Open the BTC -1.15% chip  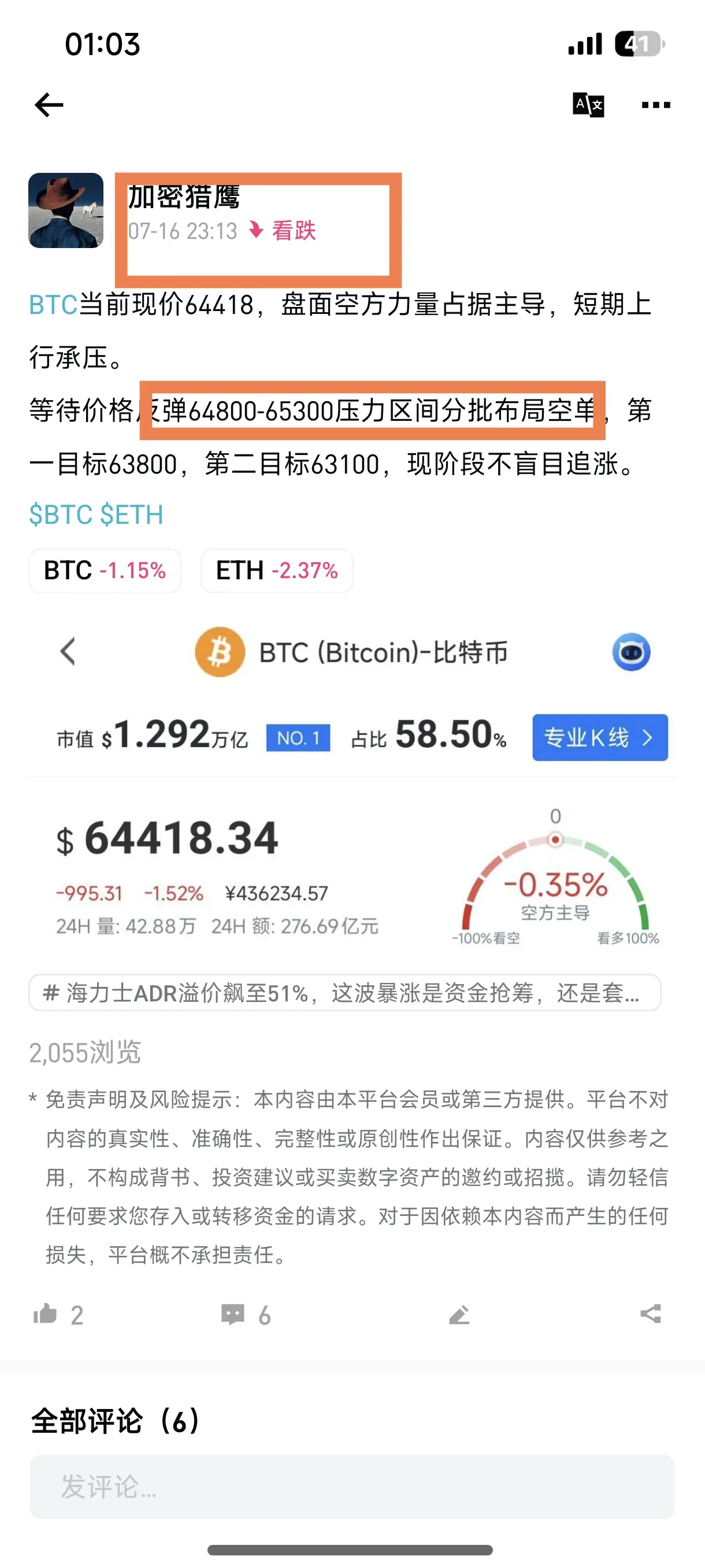click(x=105, y=571)
